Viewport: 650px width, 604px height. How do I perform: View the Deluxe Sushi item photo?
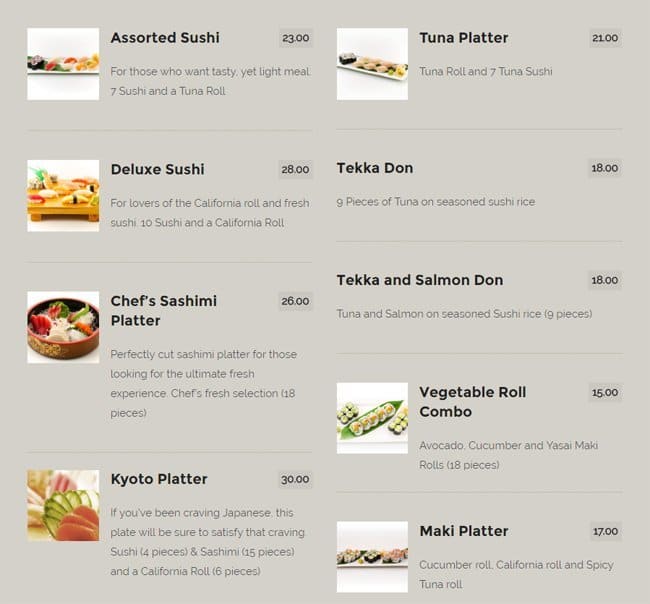[x=63, y=196]
